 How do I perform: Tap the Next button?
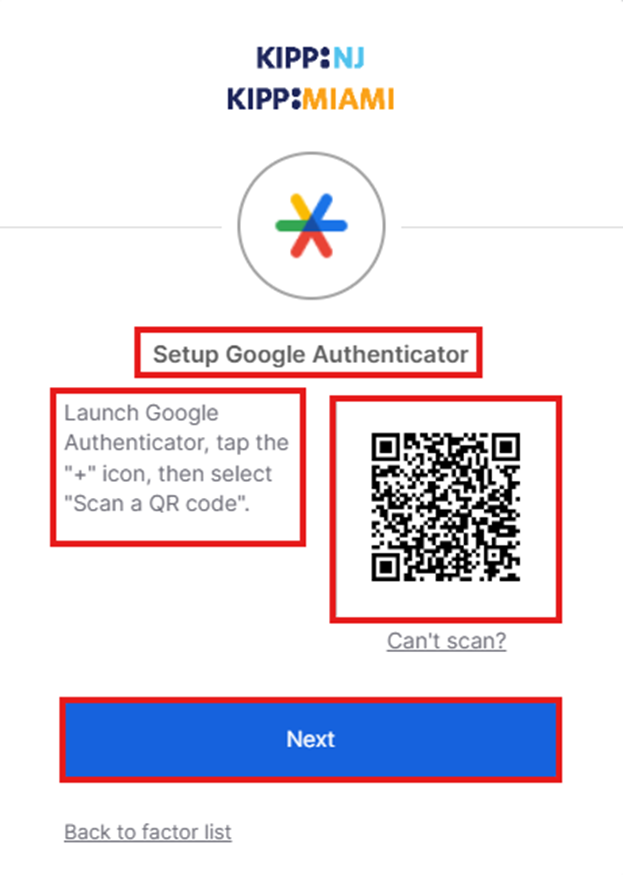coord(310,740)
